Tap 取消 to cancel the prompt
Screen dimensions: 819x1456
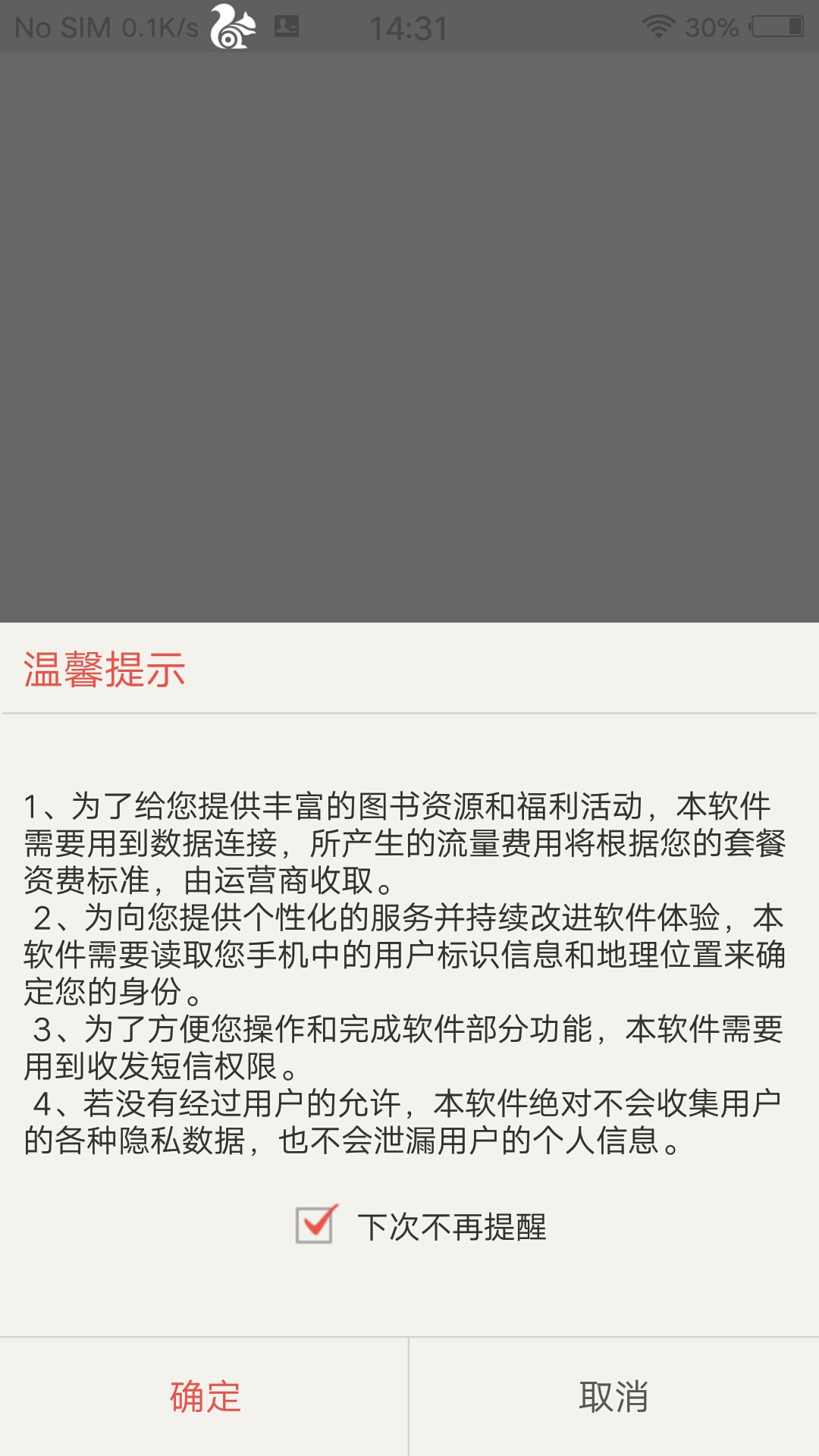click(x=614, y=1397)
